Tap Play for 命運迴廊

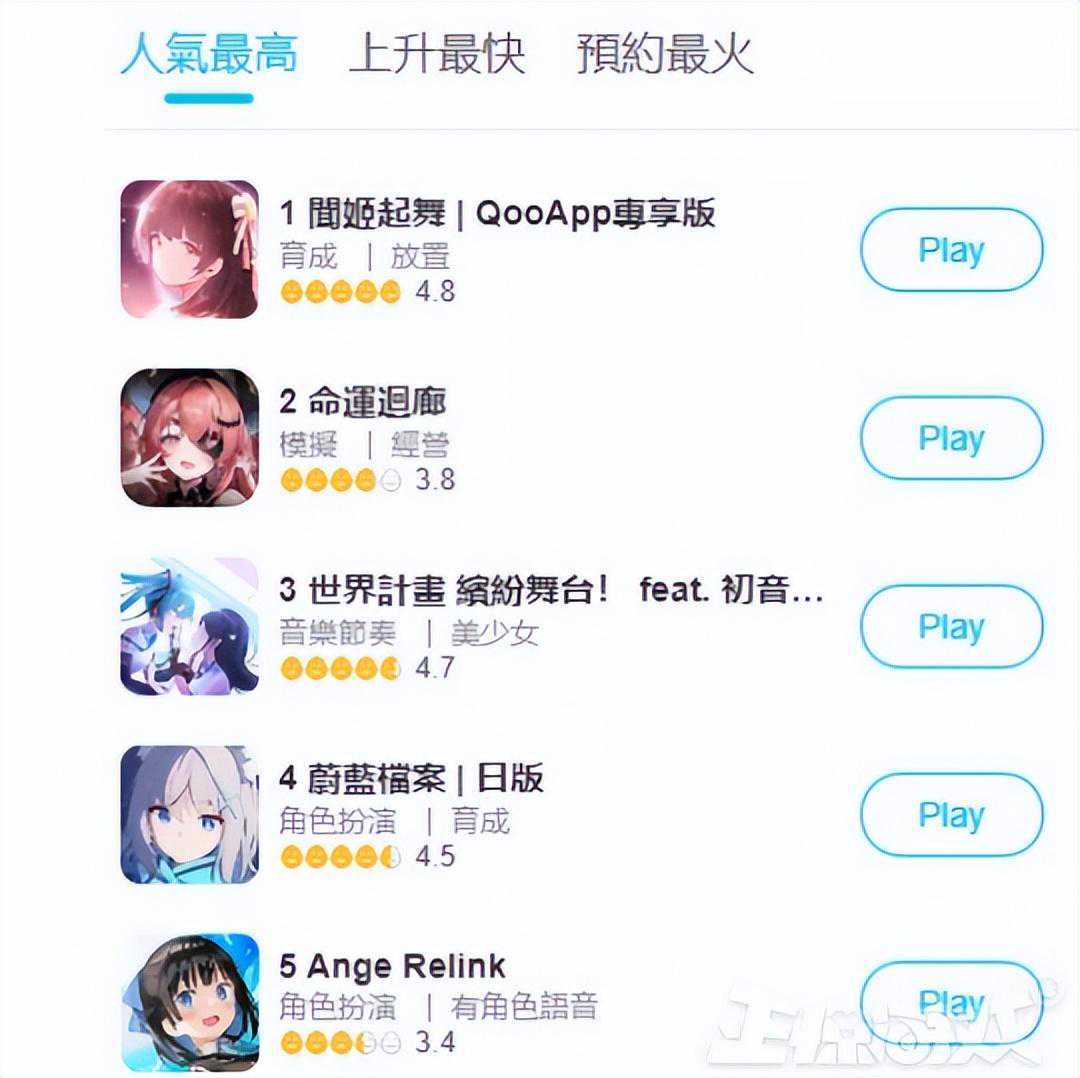click(951, 438)
